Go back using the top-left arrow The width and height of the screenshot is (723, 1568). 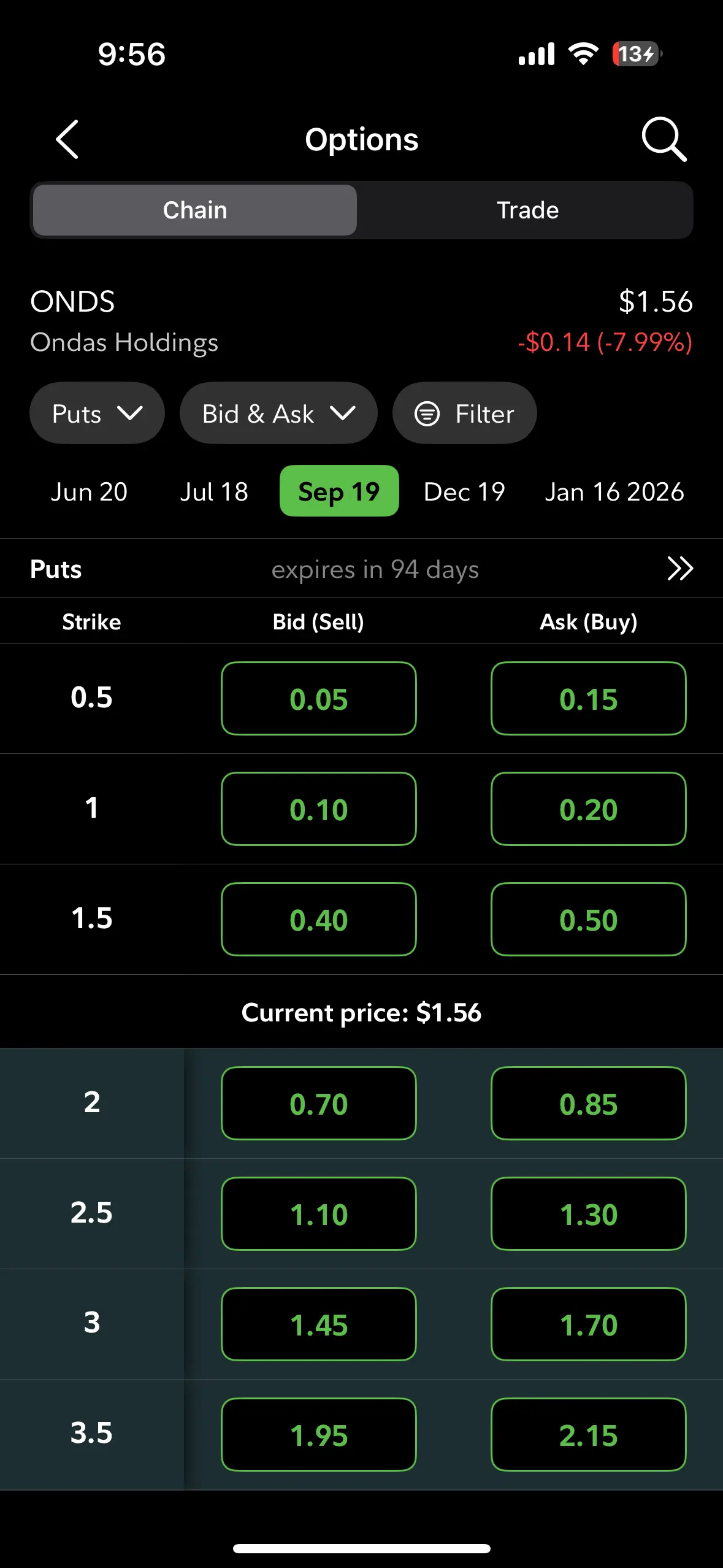[67, 139]
